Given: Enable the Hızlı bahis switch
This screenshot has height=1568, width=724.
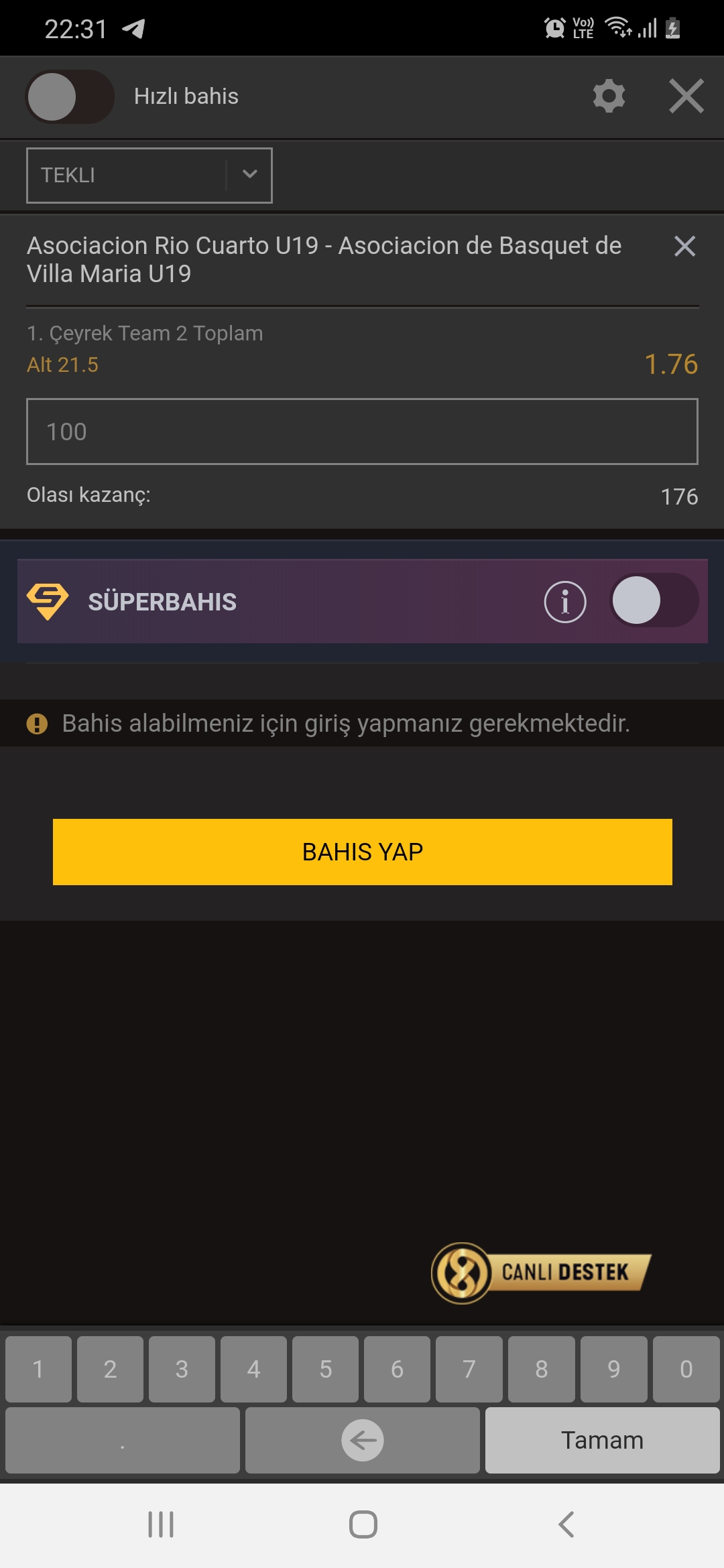Looking at the screenshot, I should pos(70,96).
